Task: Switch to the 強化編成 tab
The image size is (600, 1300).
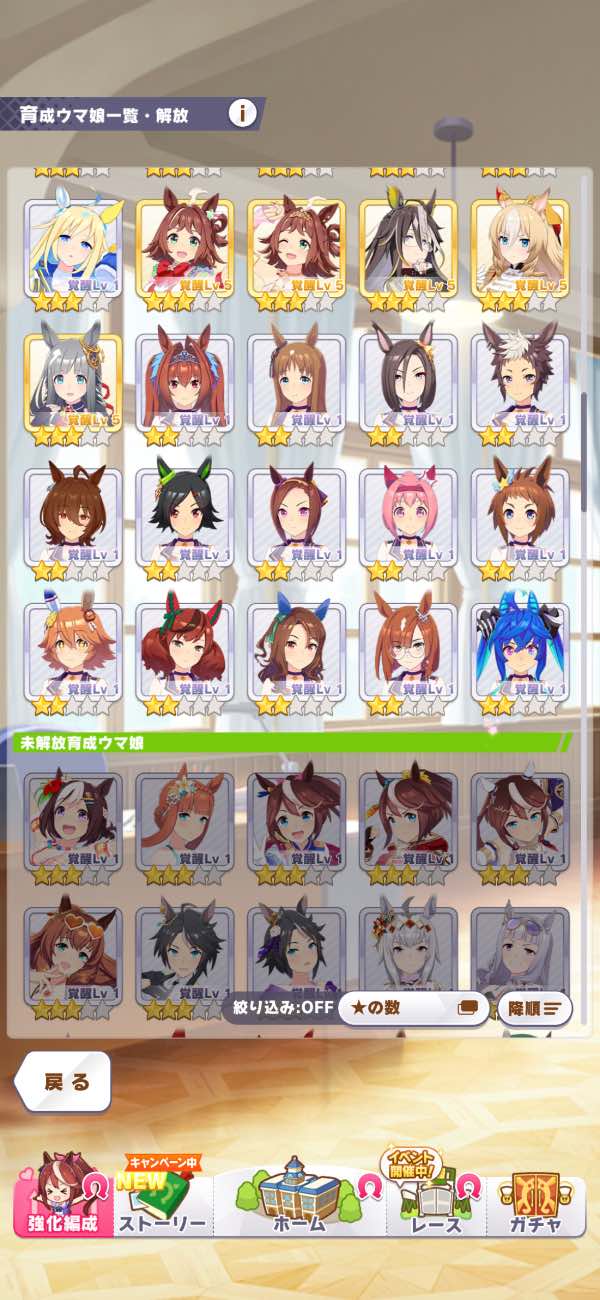Action: (x=63, y=1198)
